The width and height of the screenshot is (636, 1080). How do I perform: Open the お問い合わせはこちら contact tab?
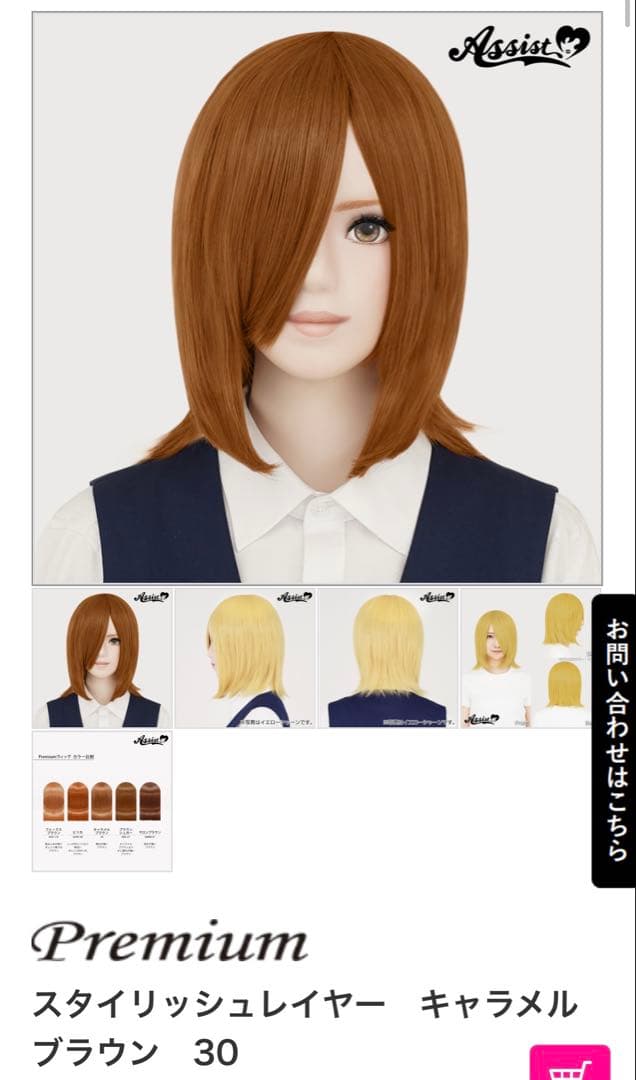pyautogui.click(x=614, y=741)
